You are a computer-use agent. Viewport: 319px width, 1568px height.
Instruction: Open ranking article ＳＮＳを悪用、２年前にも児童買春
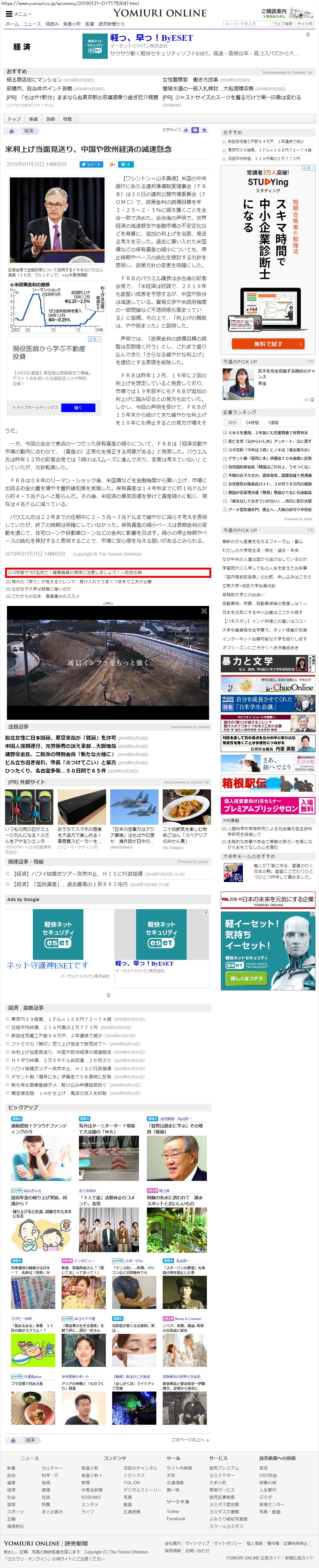(x=267, y=433)
